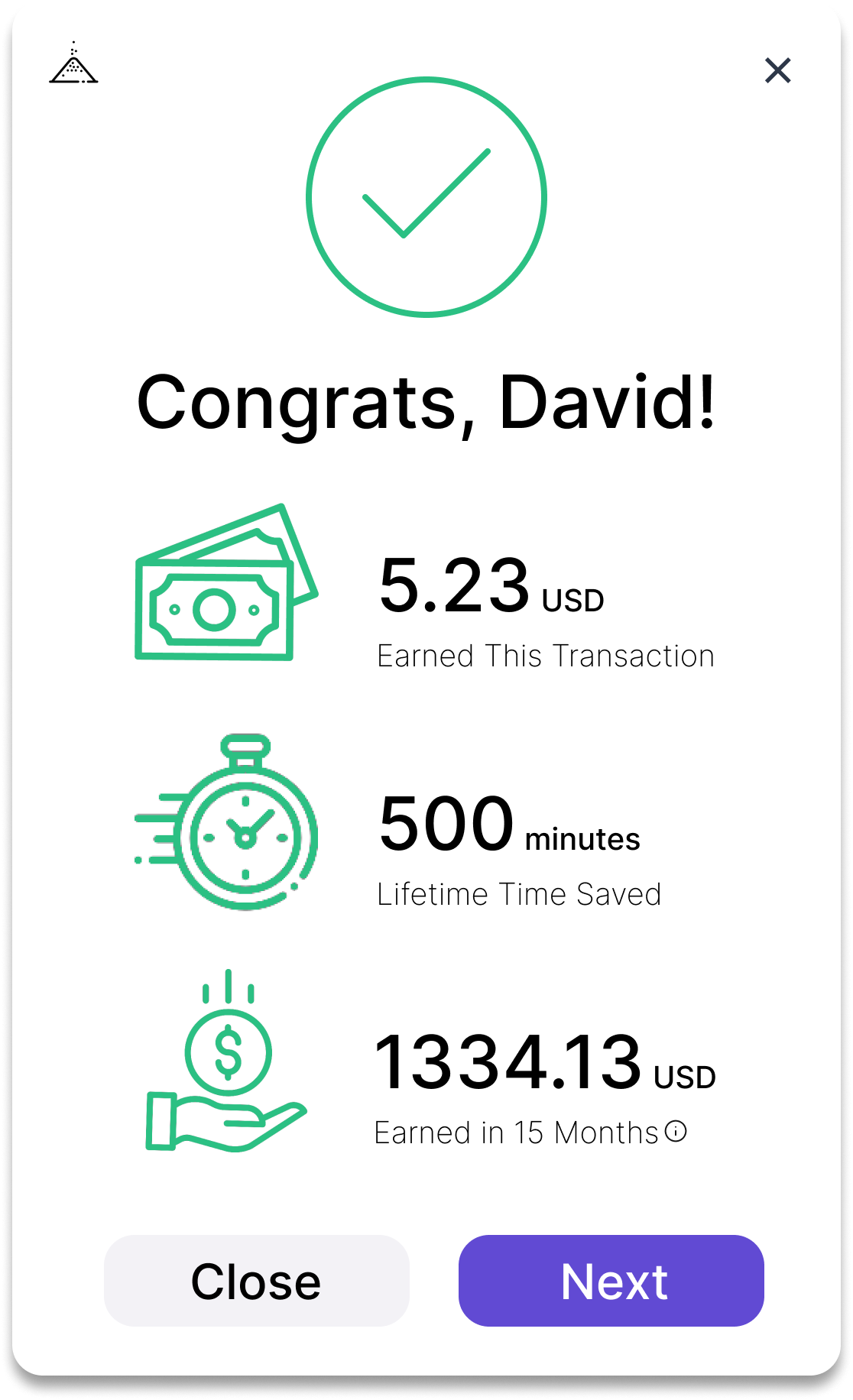853x1400 pixels.
Task: Continue with the Next button
Action: click(x=611, y=1281)
